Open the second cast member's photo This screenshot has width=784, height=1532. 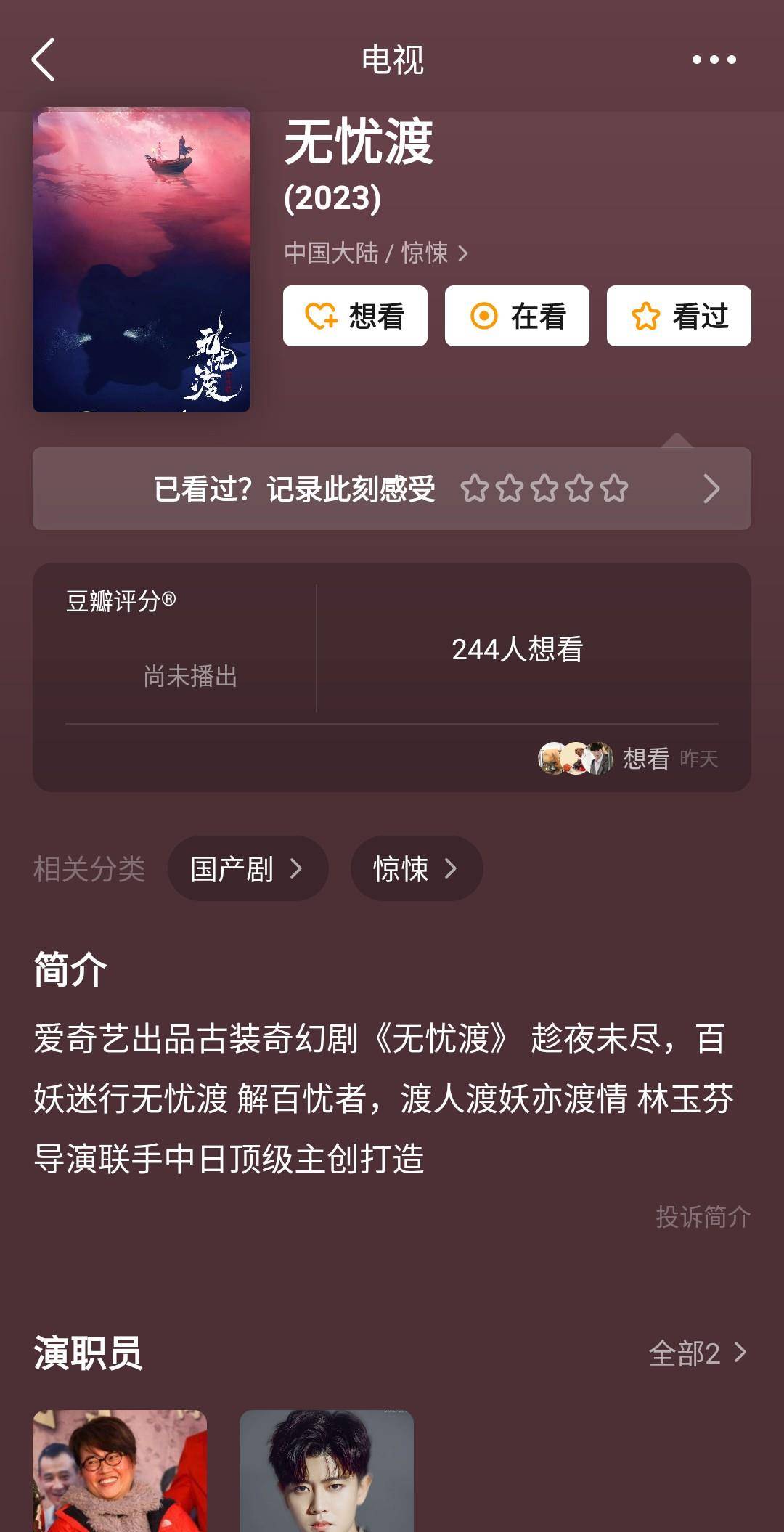(327, 1471)
